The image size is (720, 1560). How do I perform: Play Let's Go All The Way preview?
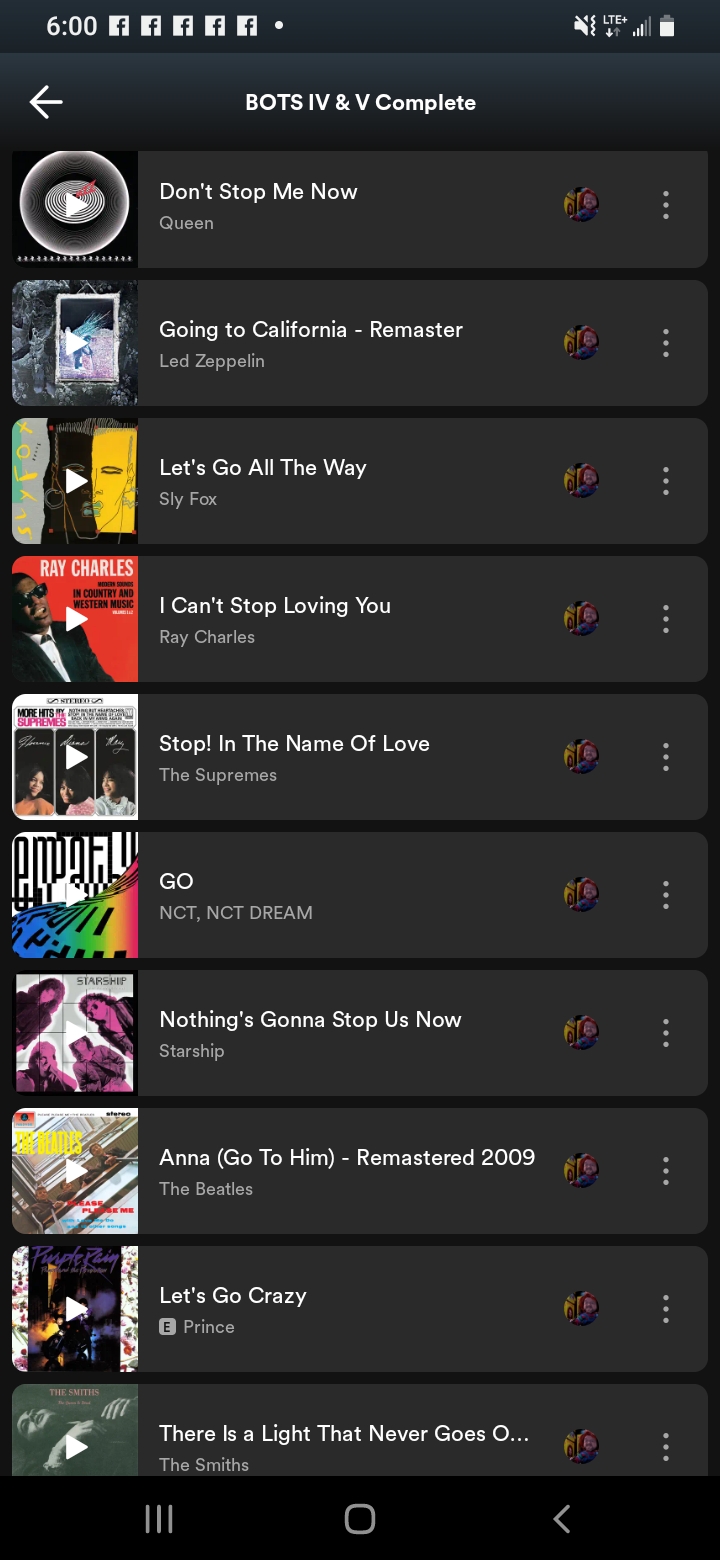click(x=76, y=481)
